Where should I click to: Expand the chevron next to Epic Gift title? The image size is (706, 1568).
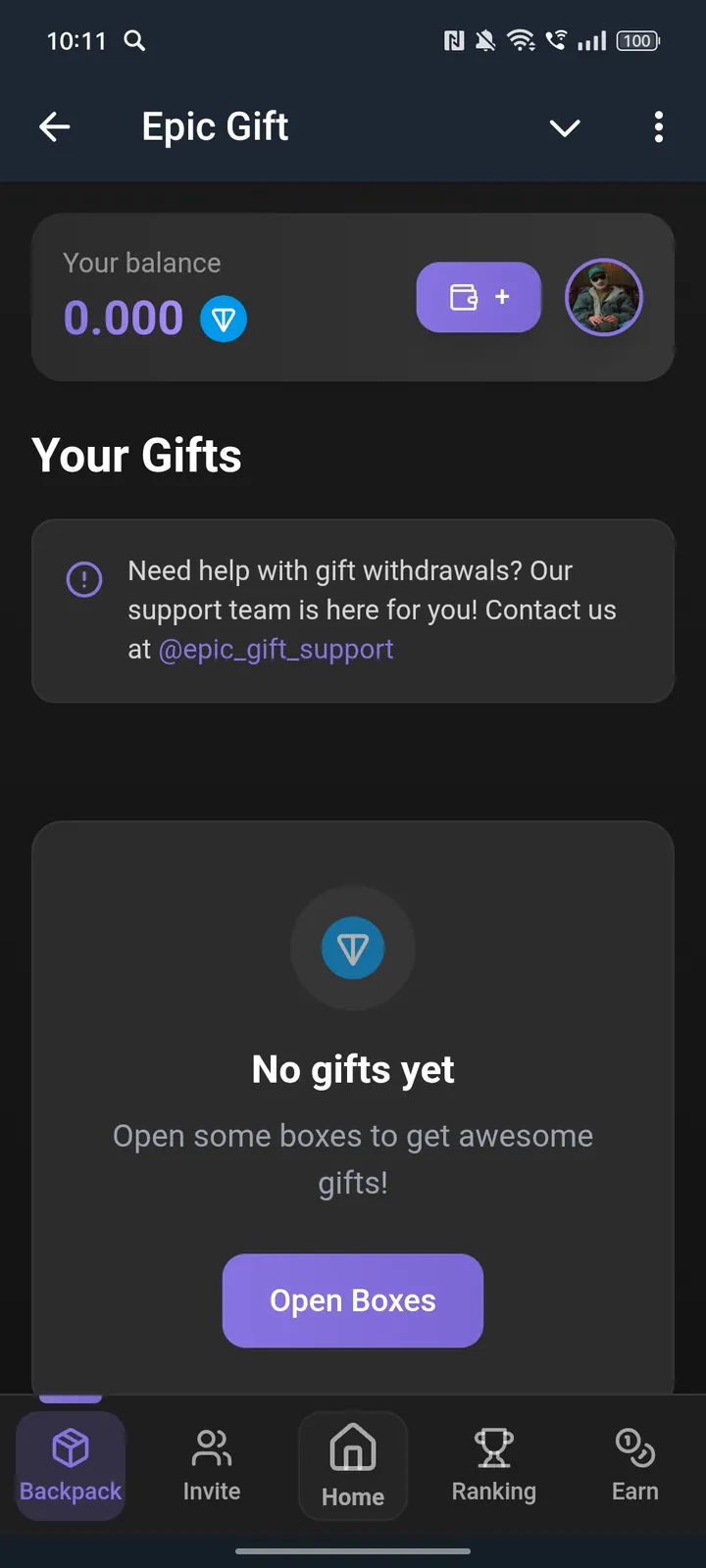(565, 127)
